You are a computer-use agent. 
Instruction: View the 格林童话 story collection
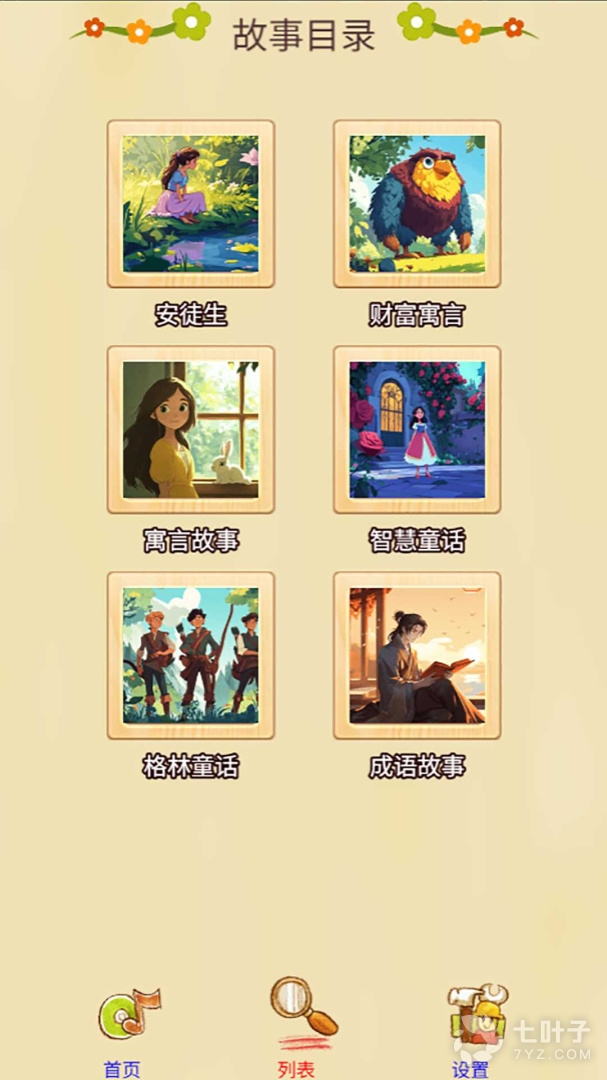tap(190, 656)
